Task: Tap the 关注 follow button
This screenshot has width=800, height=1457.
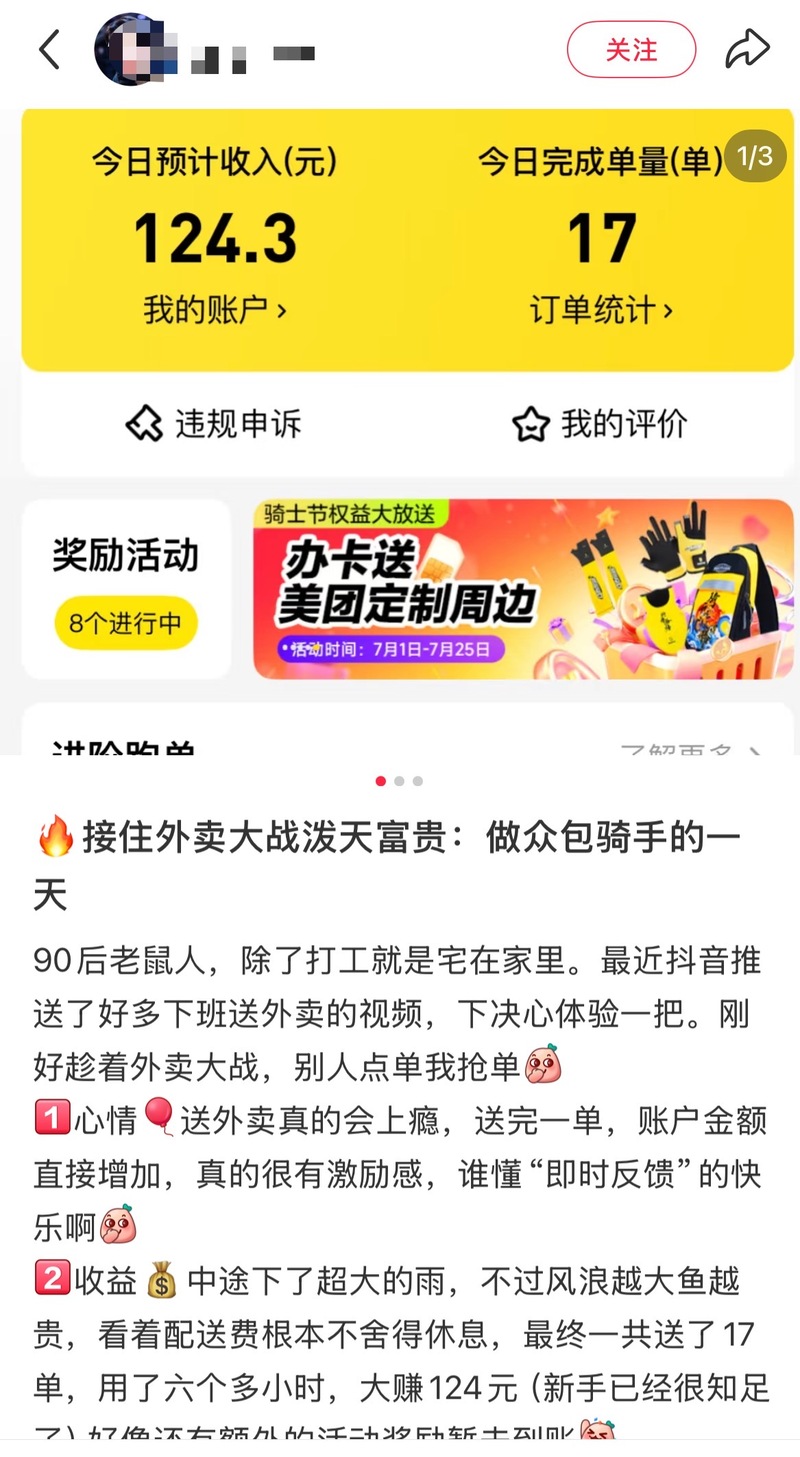Action: click(631, 49)
